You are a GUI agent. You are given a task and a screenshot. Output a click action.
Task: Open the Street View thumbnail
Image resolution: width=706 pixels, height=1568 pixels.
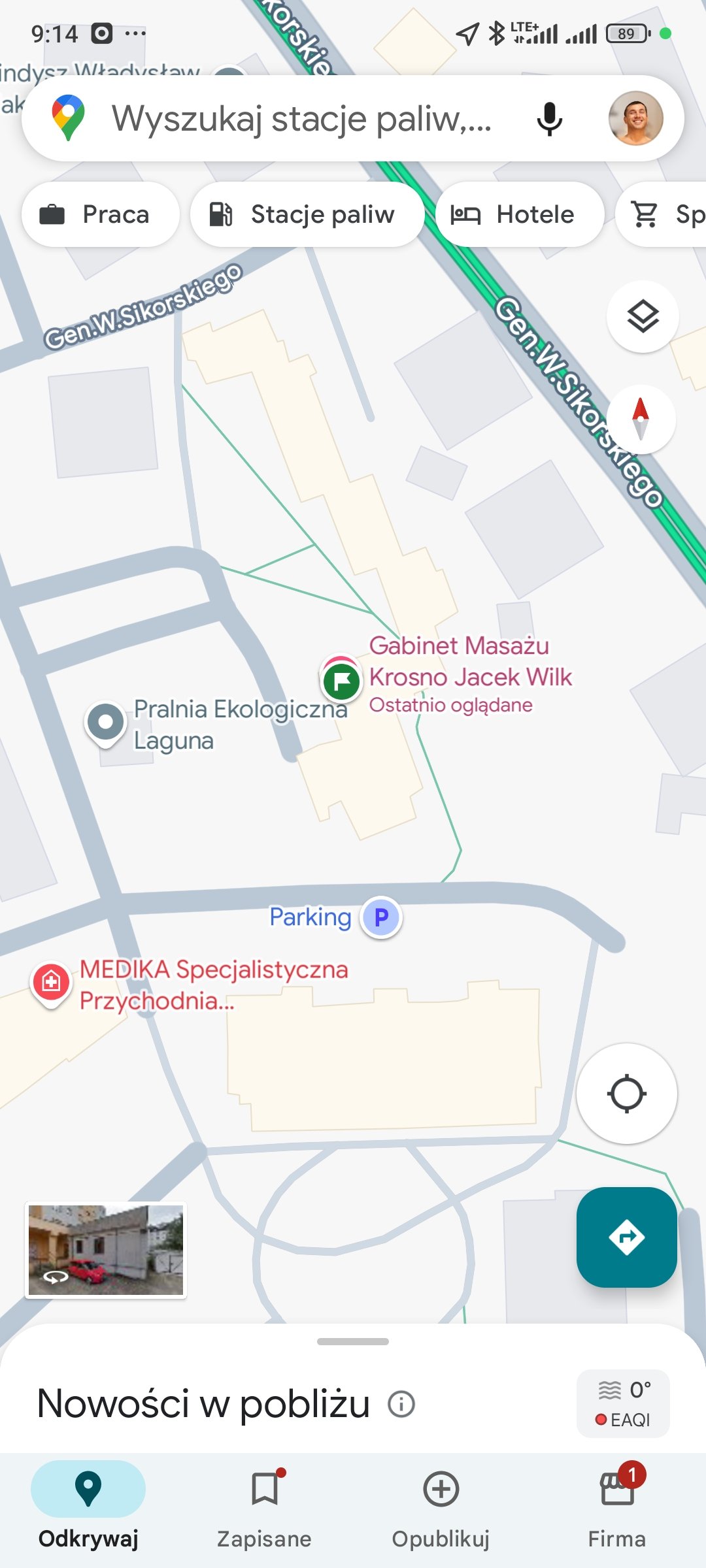click(x=106, y=1249)
